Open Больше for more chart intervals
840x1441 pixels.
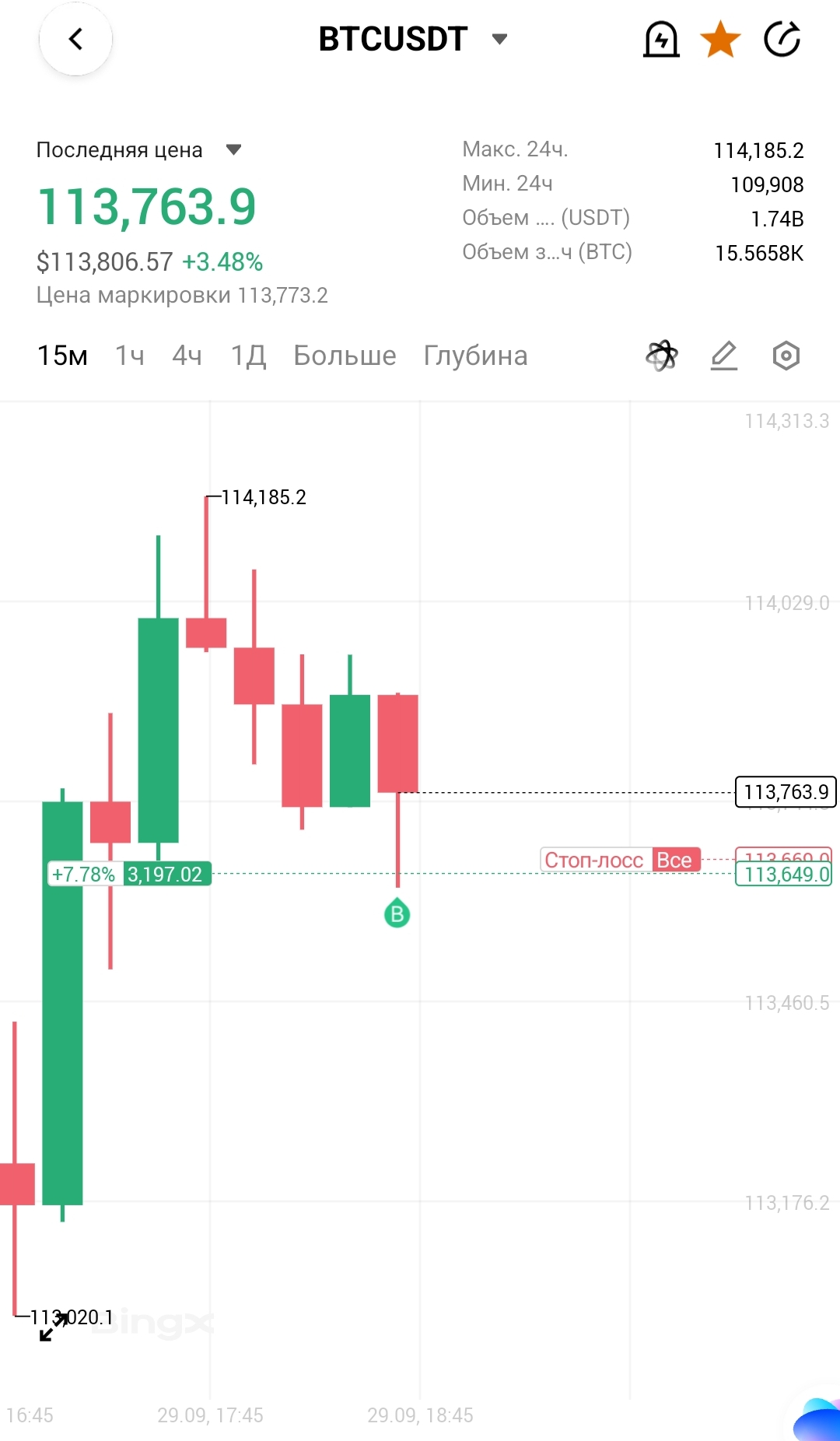tap(345, 356)
